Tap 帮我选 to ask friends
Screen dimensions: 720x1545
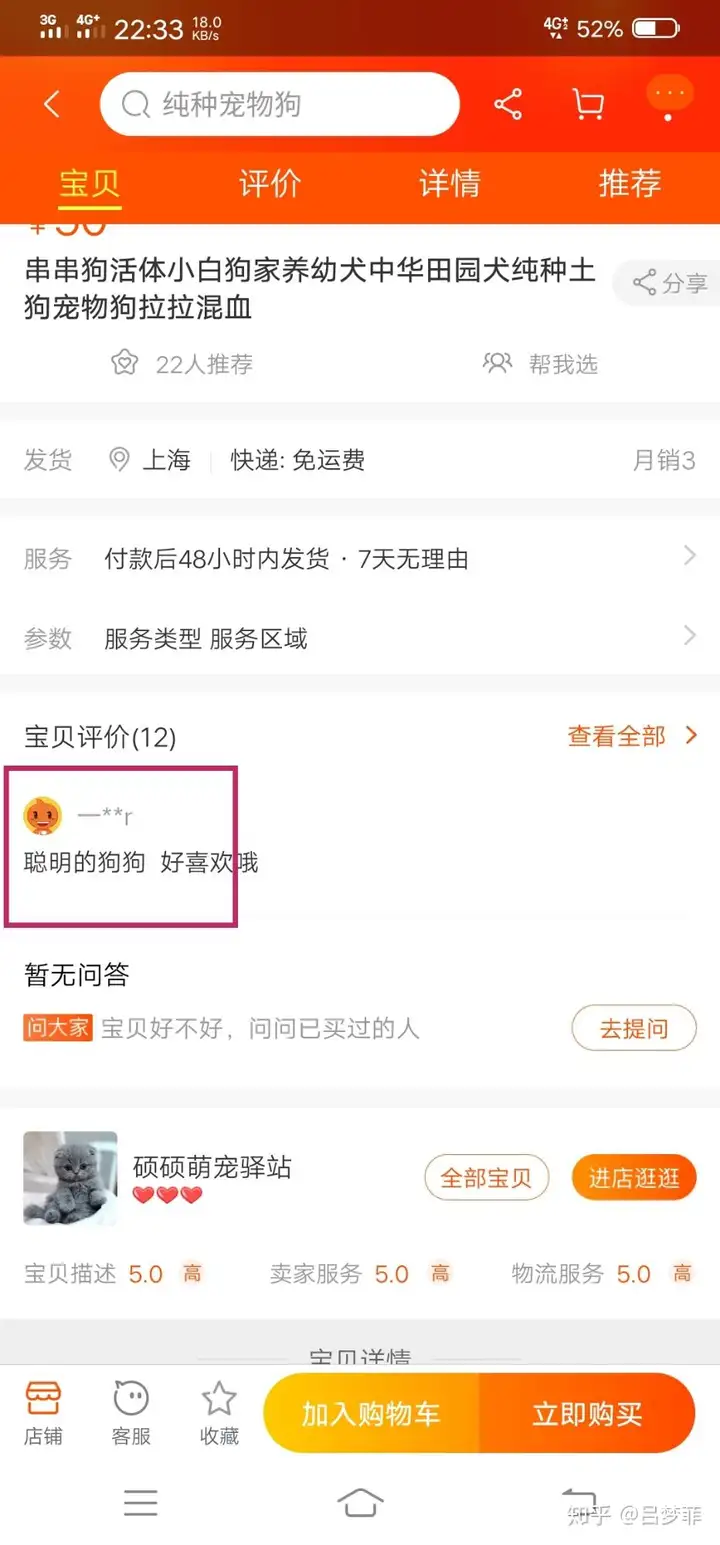[541, 363]
